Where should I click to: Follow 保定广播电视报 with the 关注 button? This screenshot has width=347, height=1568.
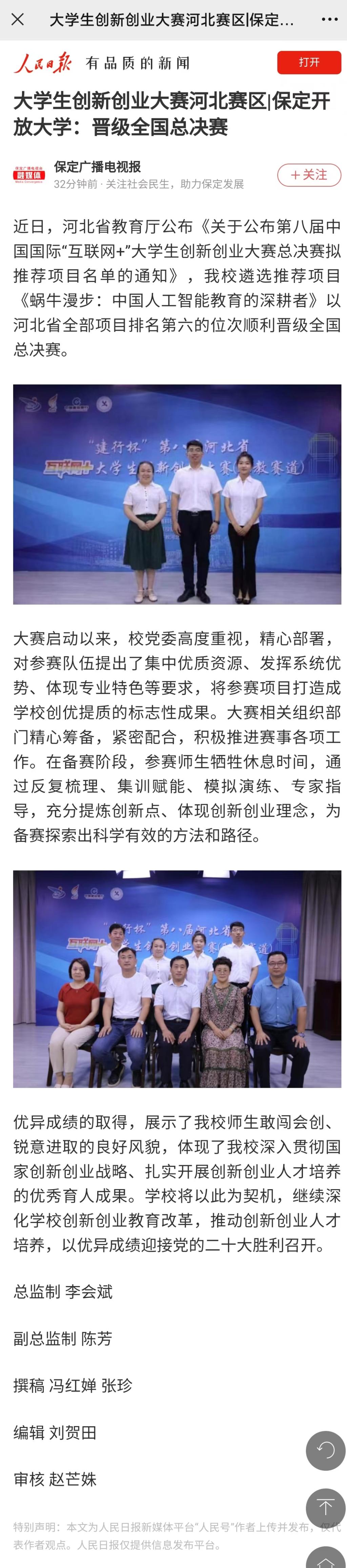309,175
